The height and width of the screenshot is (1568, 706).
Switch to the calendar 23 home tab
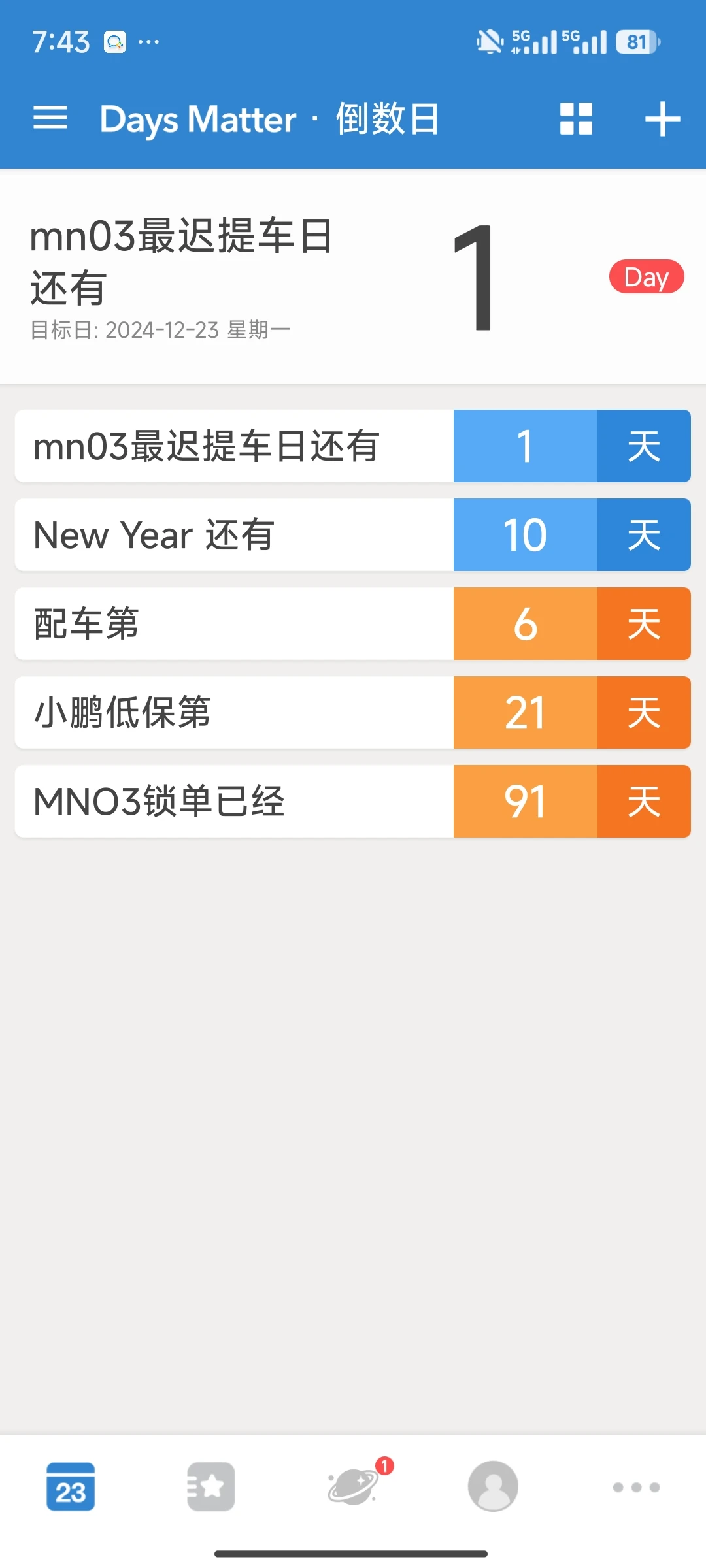coord(71,1486)
